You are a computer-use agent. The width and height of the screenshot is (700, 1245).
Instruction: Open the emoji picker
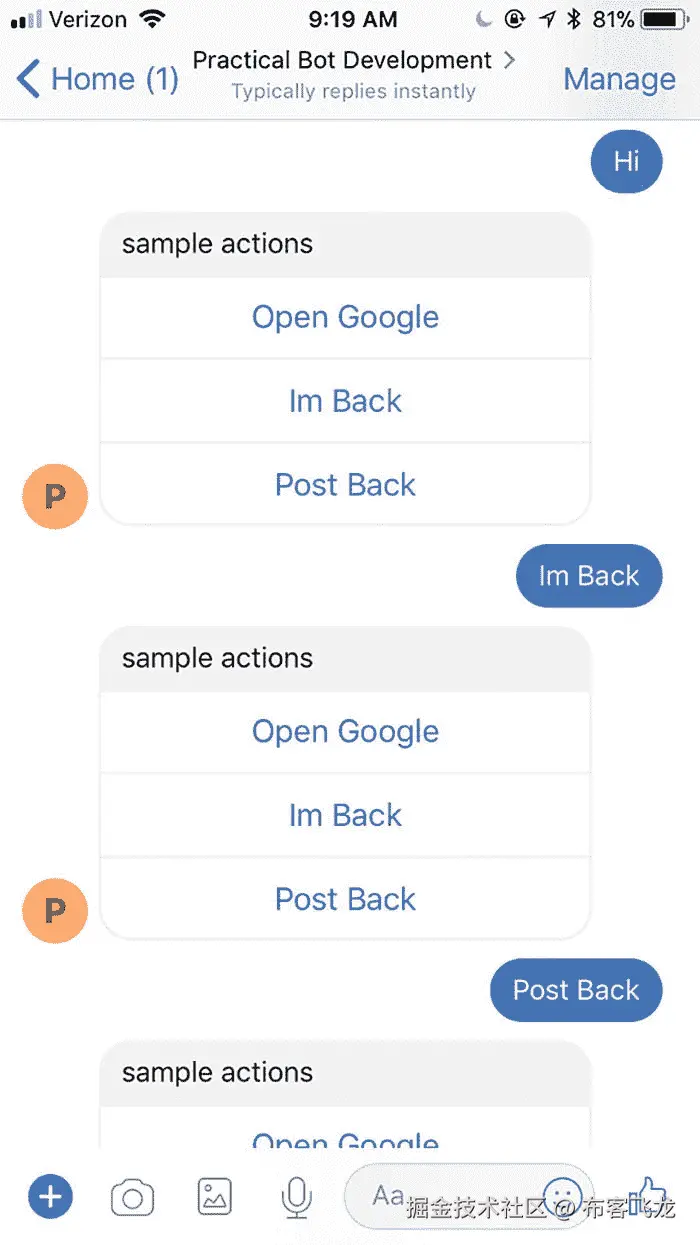(563, 1195)
